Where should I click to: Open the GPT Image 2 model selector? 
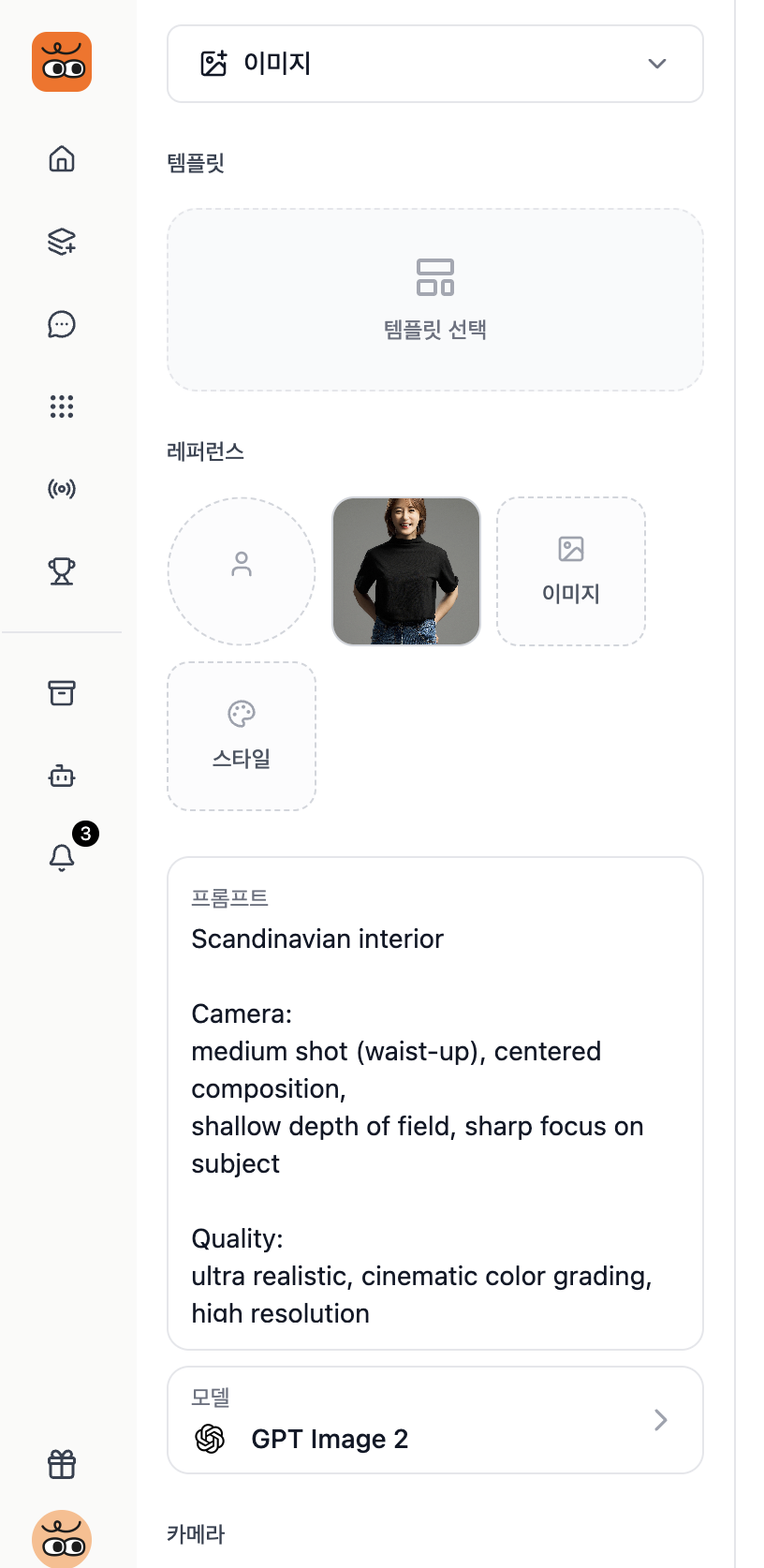(x=435, y=1420)
